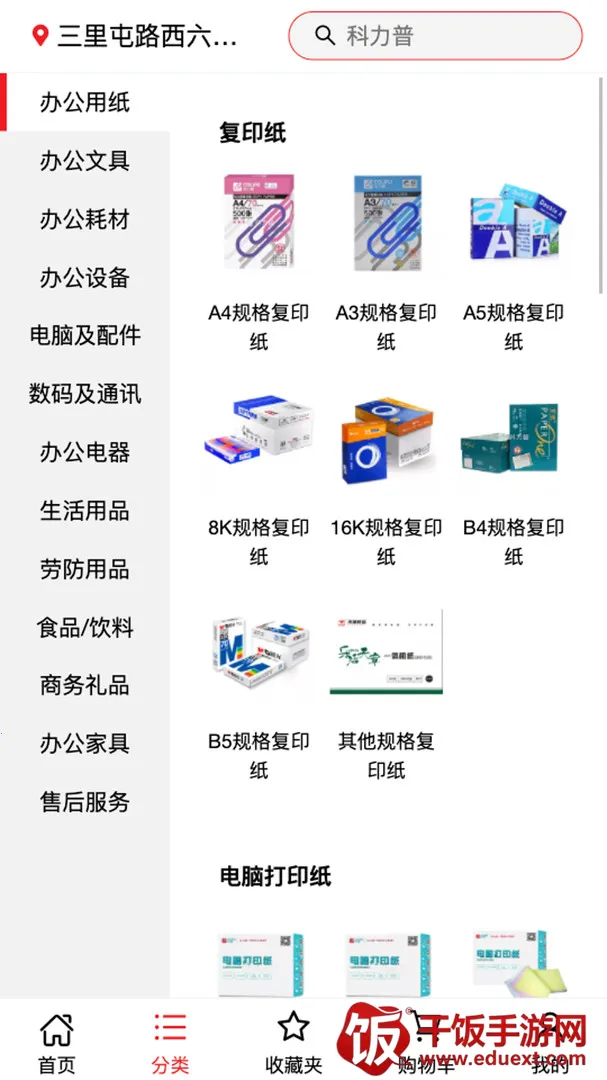
Task: Switch to the 收藏夹 tab
Action: click(x=293, y=1042)
